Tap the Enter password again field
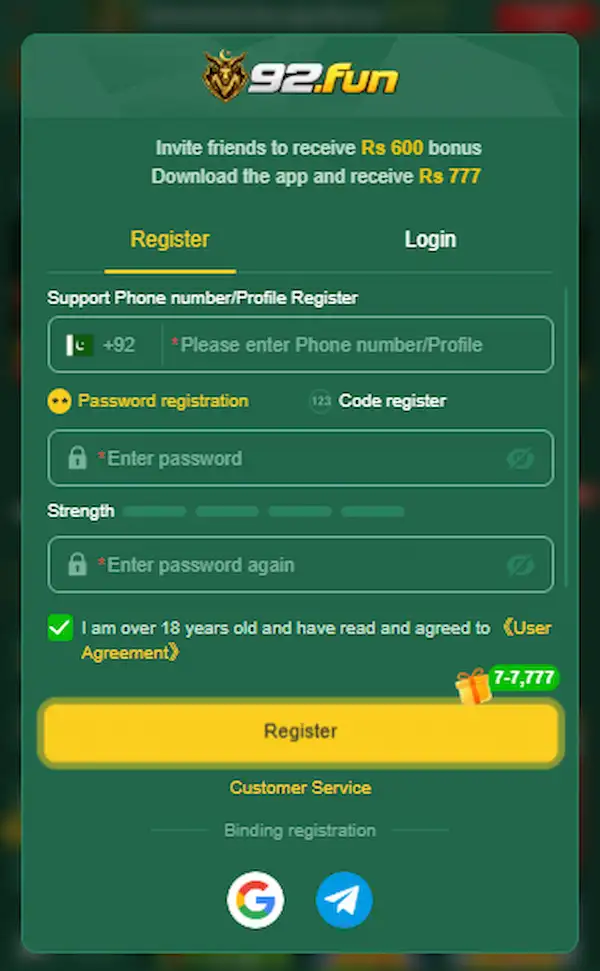Screen dimensions: 600x971 300,565
